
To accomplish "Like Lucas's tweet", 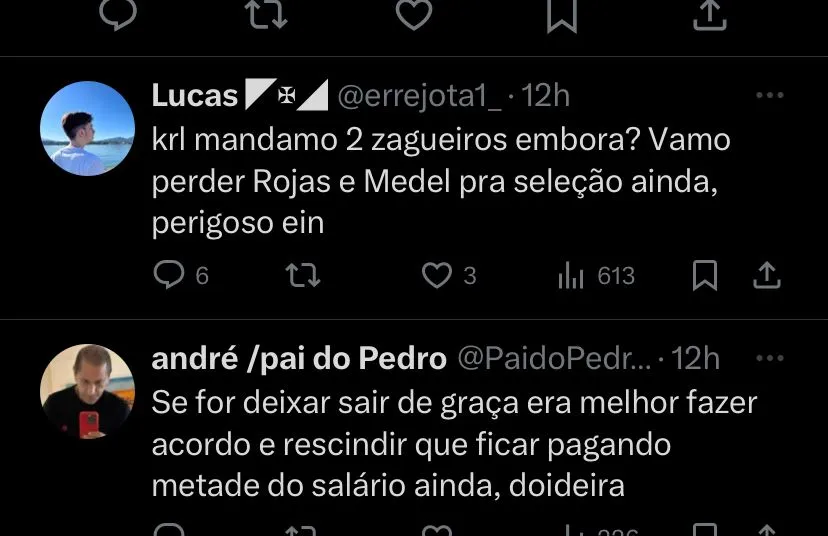I will click(436, 275).
